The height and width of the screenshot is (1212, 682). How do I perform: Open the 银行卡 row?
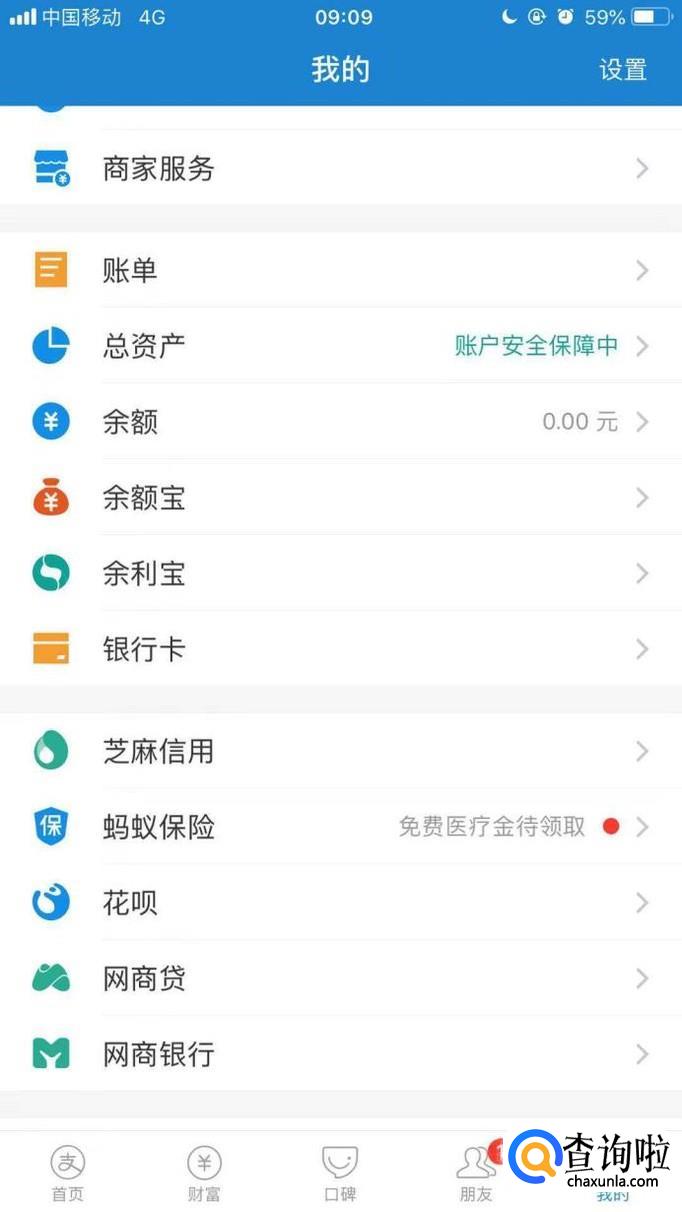pos(340,650)
